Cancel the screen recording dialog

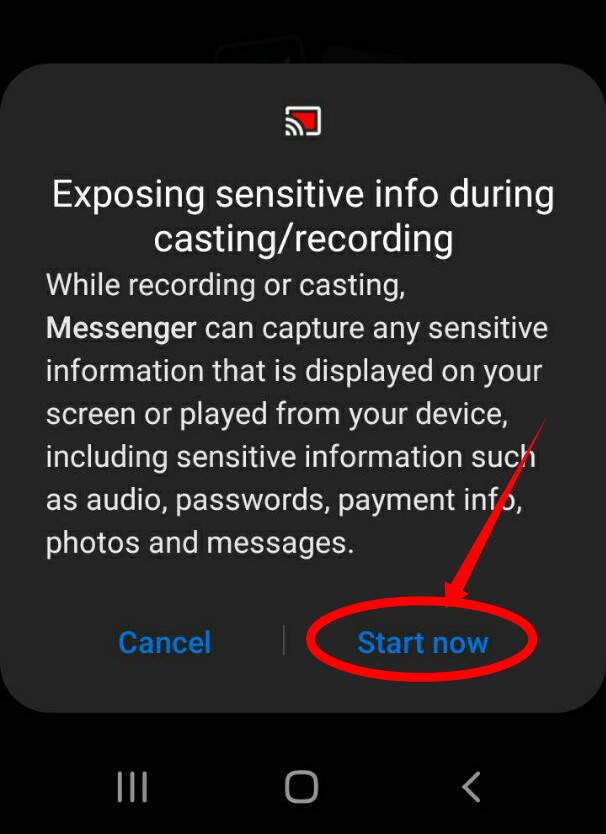click(165, 642)
